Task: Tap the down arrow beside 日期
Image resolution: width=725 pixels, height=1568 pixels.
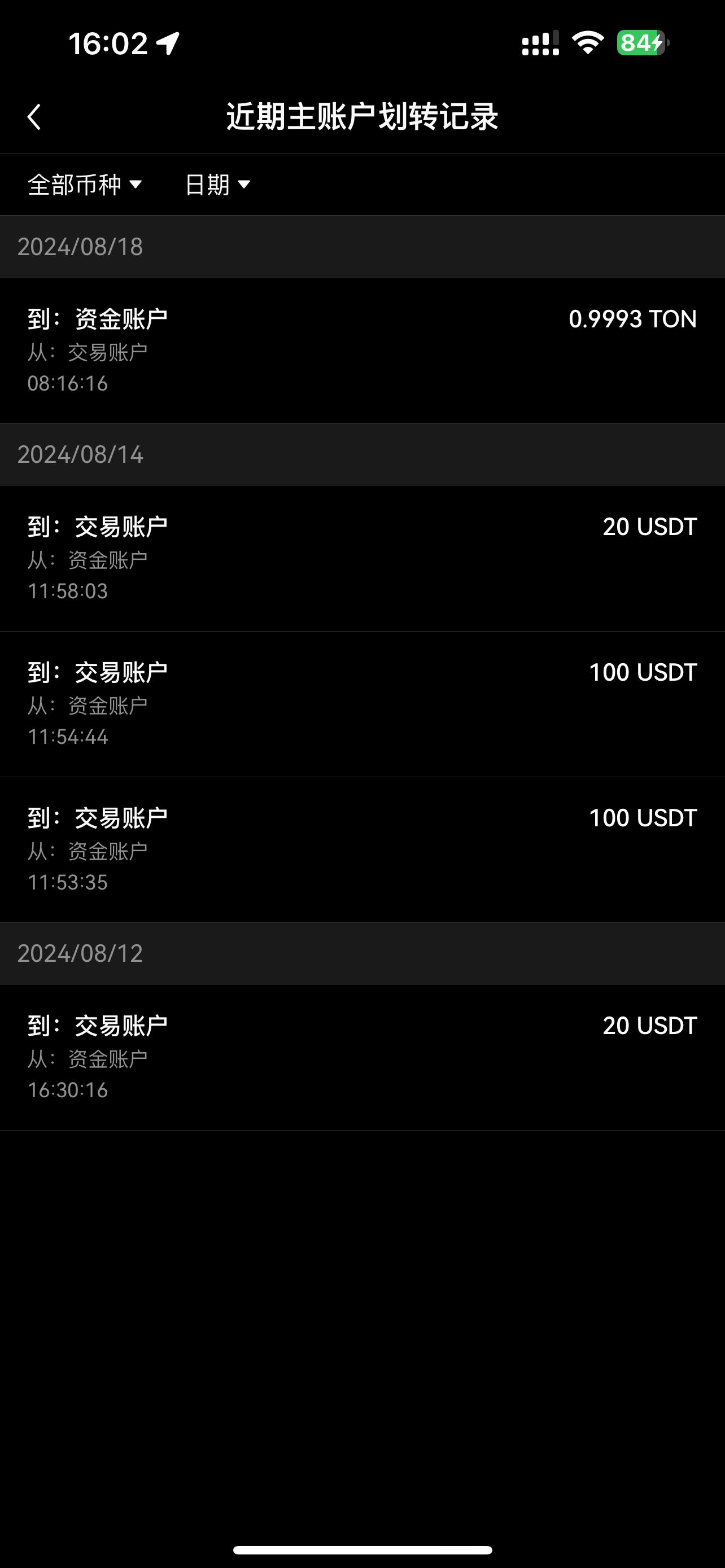Action: pos(243,185)
